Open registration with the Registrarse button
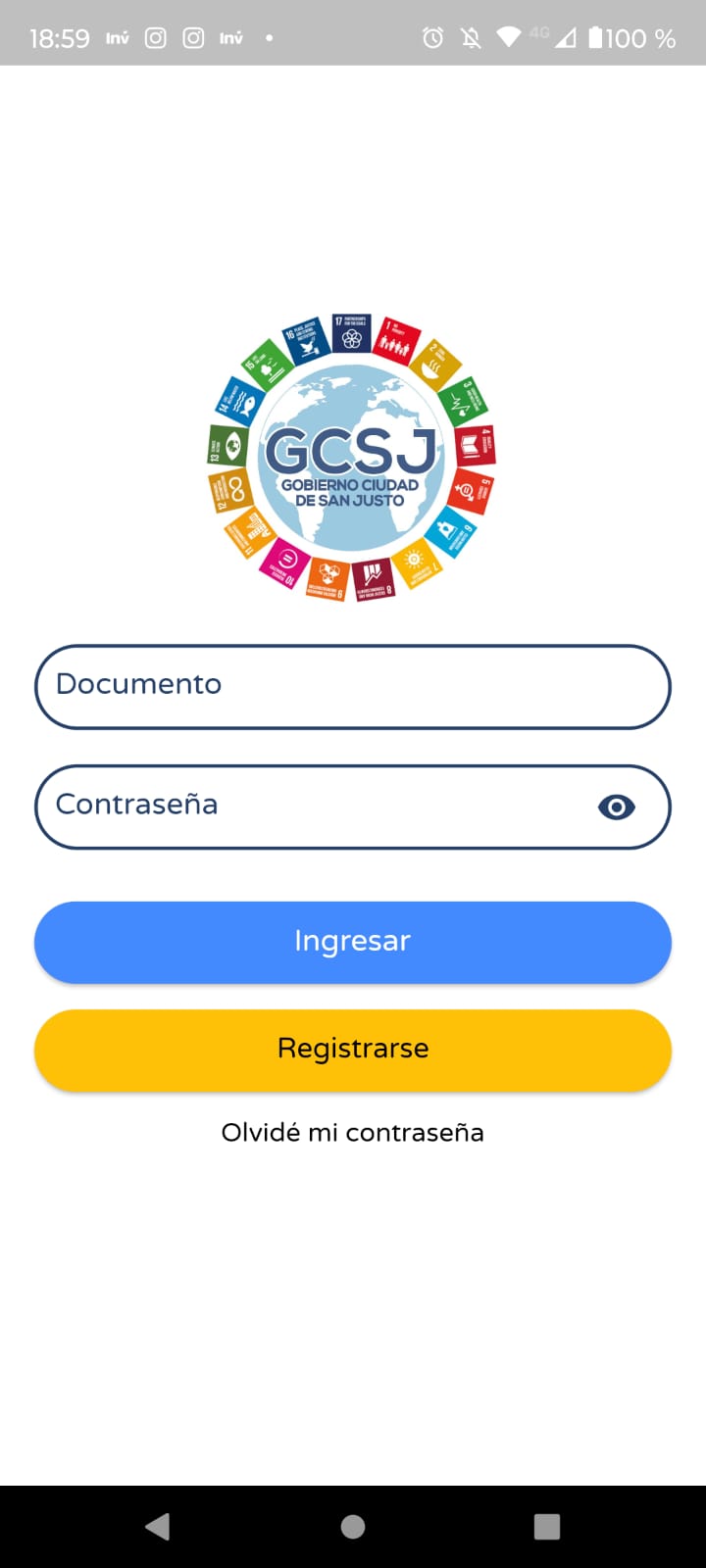The height and width of the screenshot is (1568, 706). point(353,1050)
